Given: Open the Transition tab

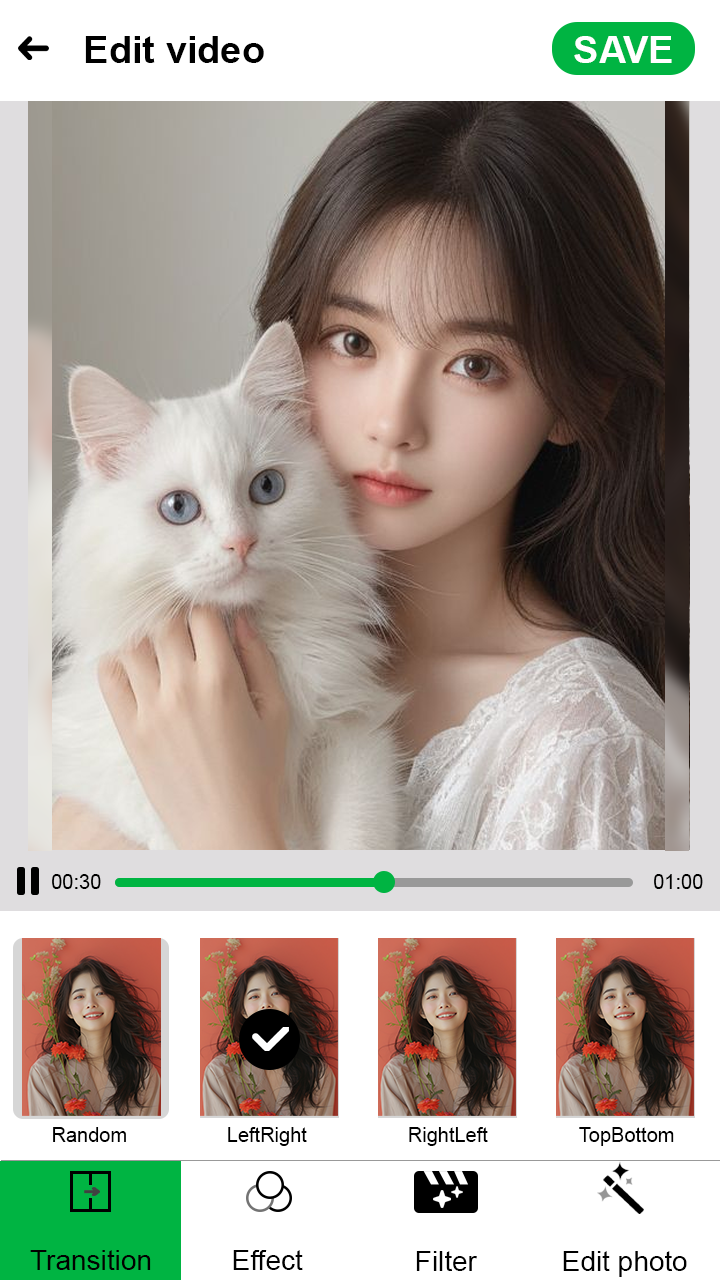Looking at the screenshot, I should pos(91,1220).
